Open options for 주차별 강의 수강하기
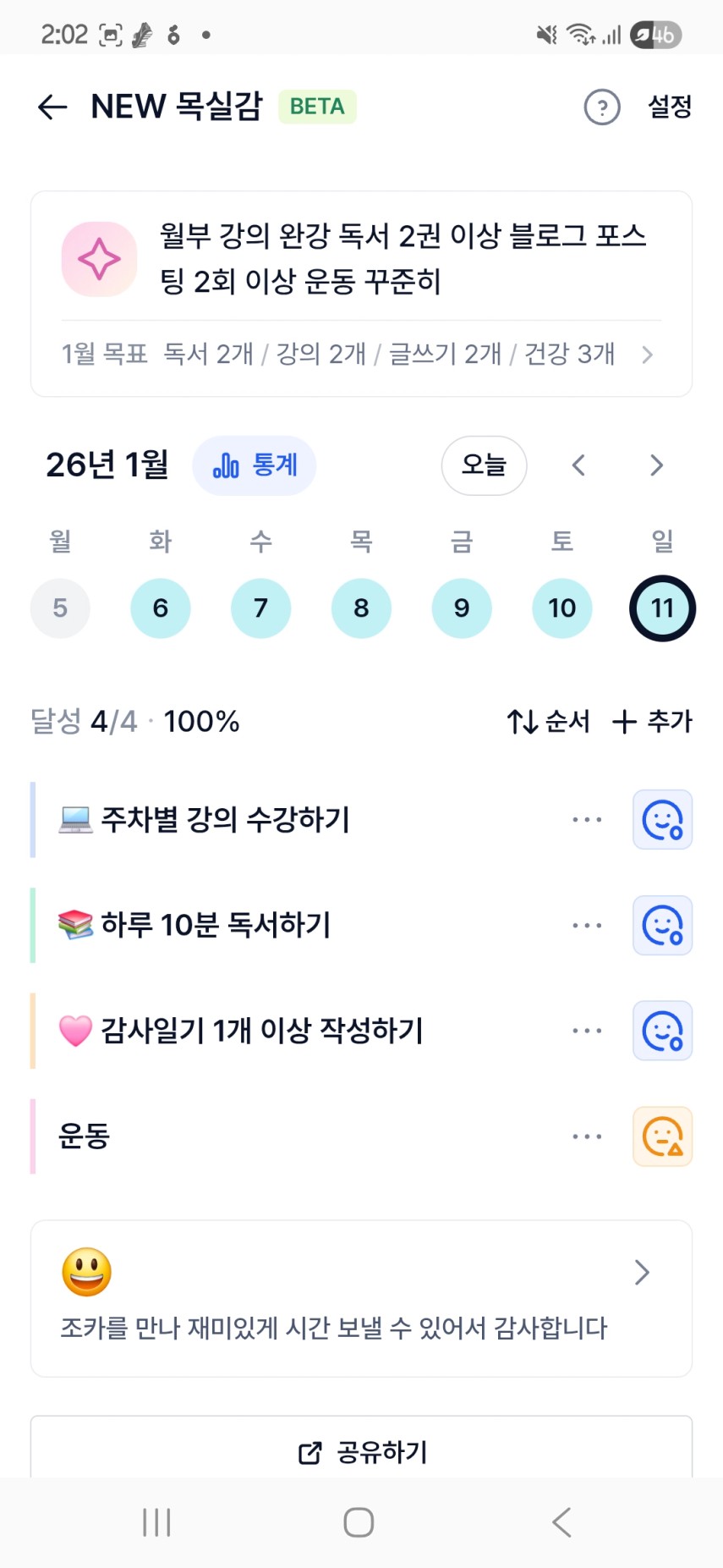 coord(587,820)
